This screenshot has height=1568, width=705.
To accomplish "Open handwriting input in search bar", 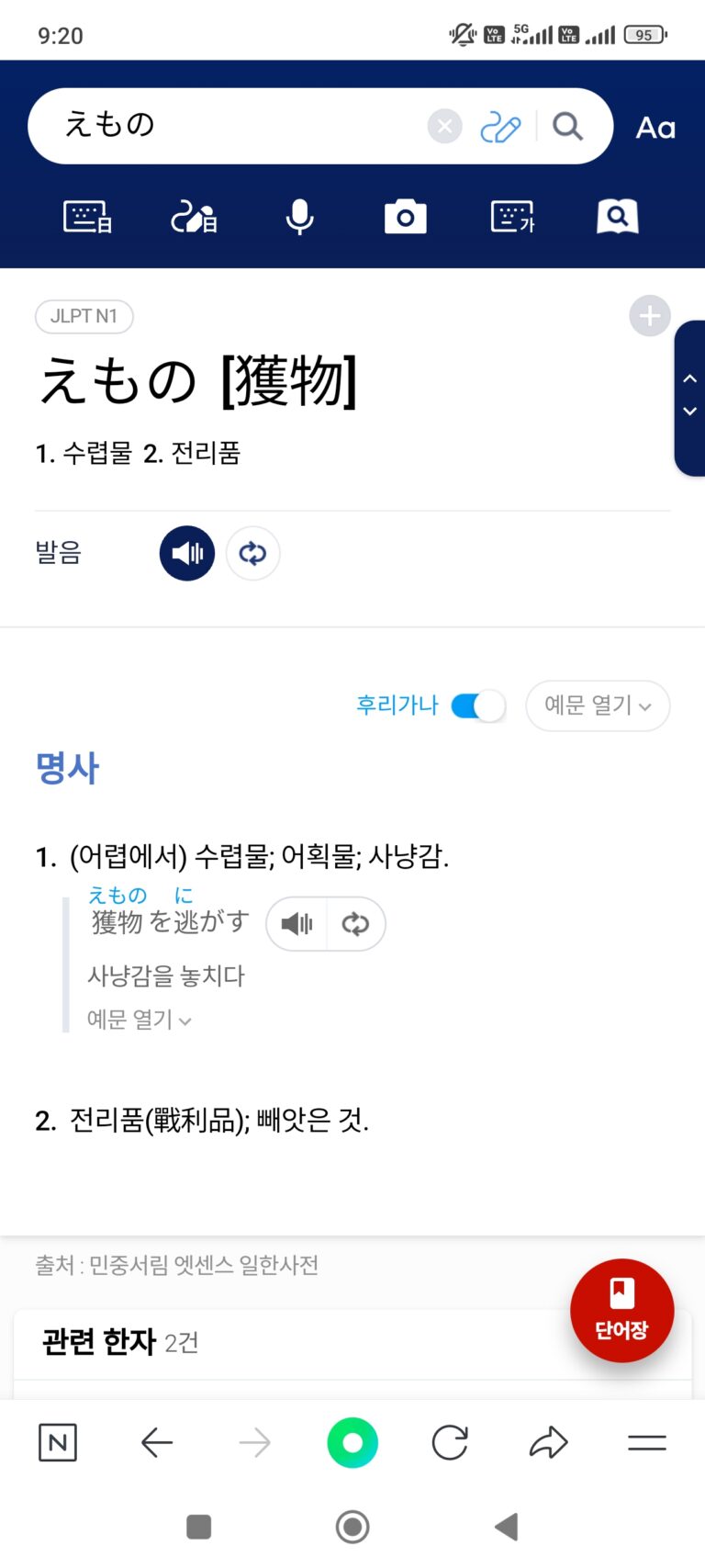I will pyautogui.click(x=500, y=127).
